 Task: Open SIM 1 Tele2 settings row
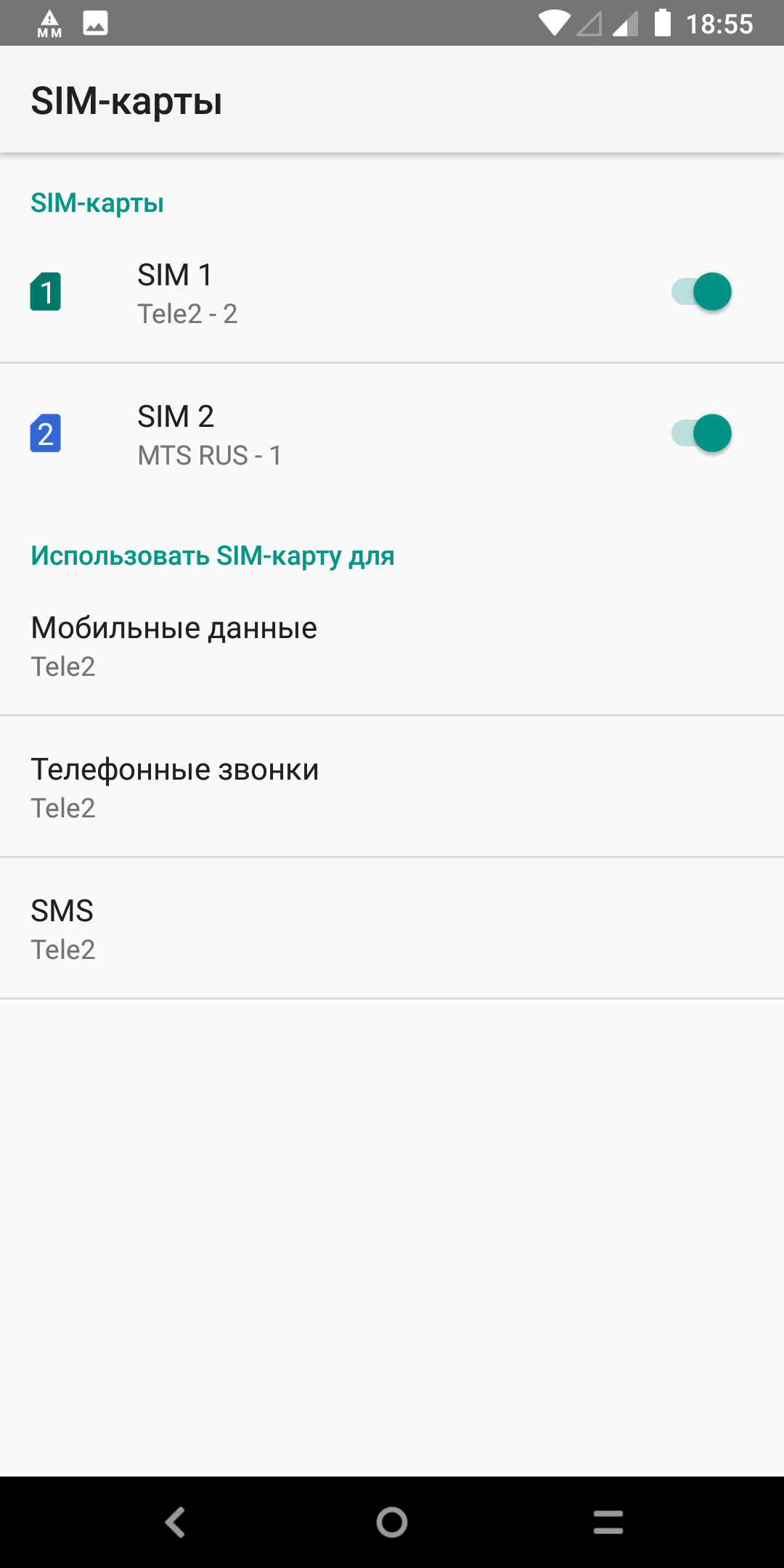290,293
